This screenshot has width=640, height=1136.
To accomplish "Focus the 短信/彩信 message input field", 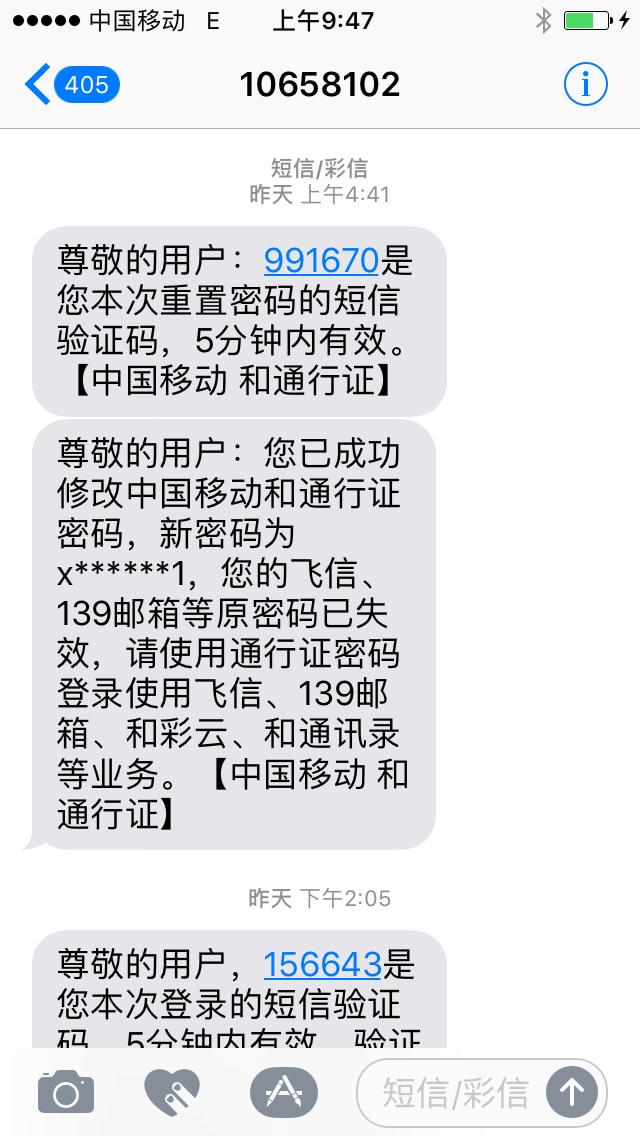I will pos(454,1093).
